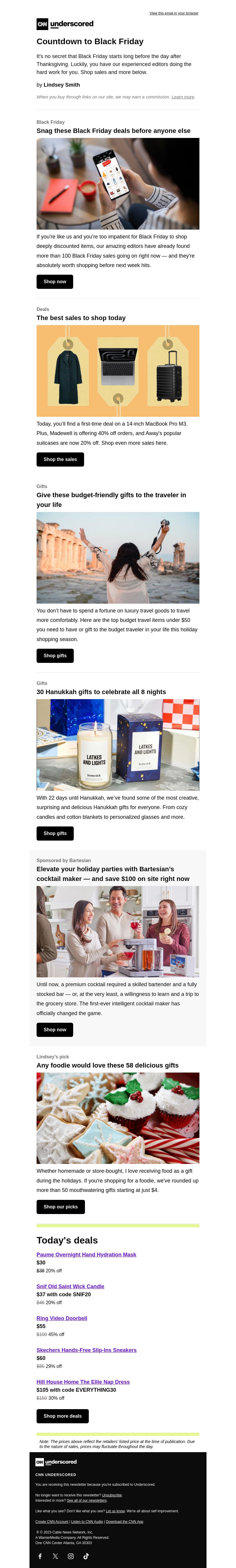Tap Shop now under Black Friday deals
The height and width of the screenshot is (1568, 236).
pos(54,281)
